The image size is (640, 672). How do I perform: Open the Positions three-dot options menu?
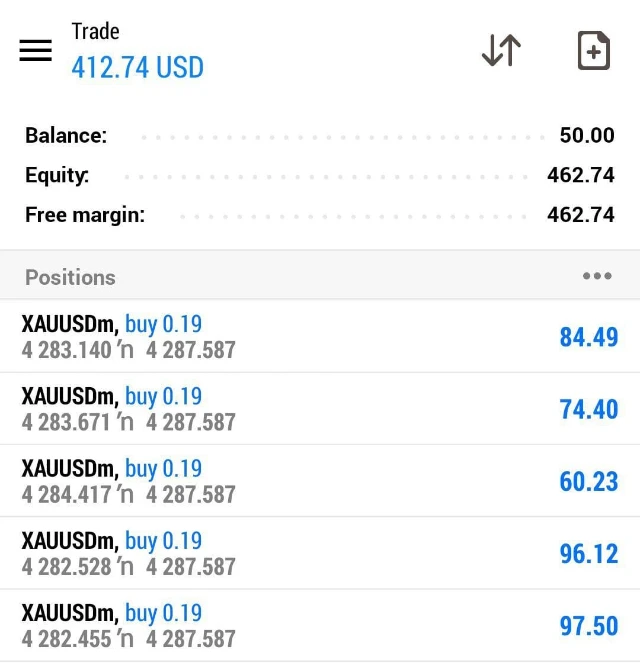tap(597, 276)
